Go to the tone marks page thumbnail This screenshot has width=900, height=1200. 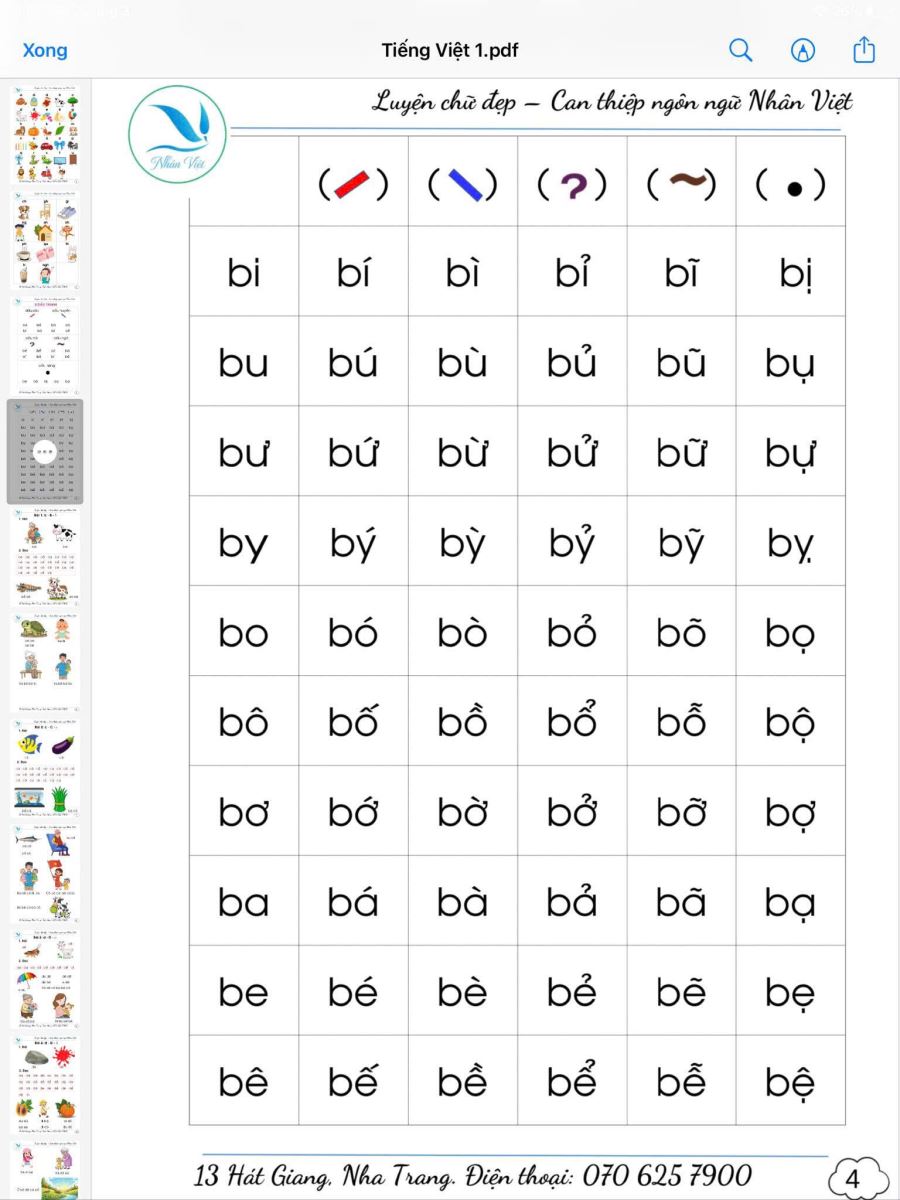(45, 347)
